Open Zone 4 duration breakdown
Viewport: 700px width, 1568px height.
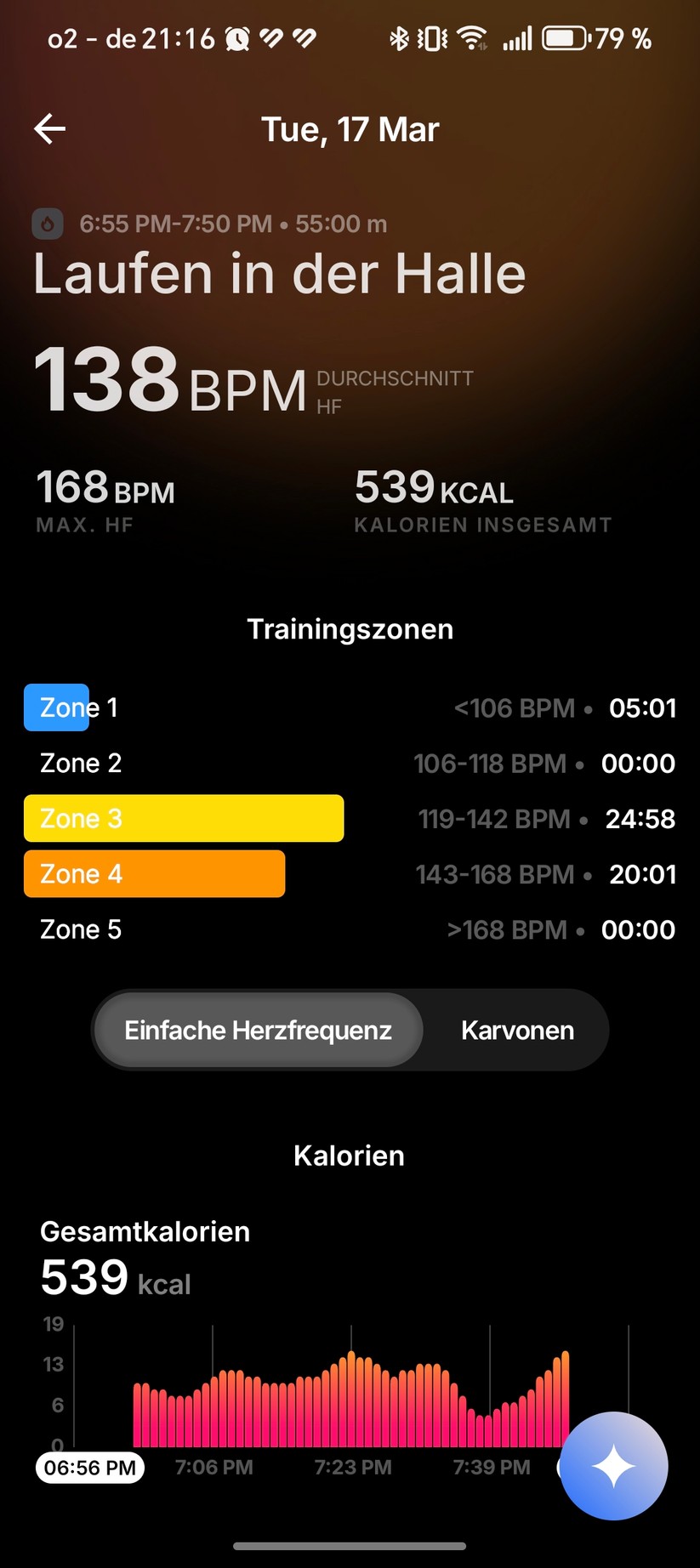pos(154,873)
